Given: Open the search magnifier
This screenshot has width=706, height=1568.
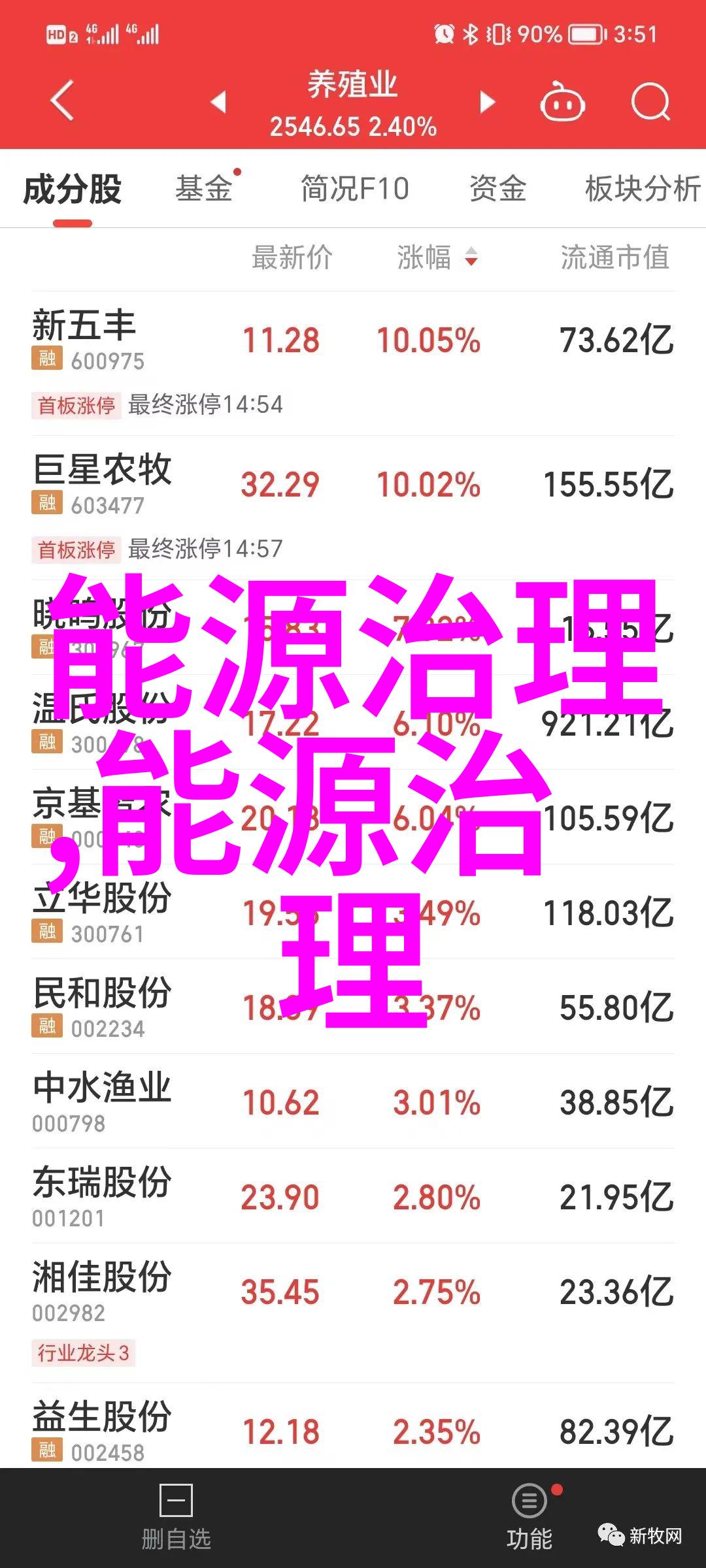Looking at the screenshot, I should [651, 102].
